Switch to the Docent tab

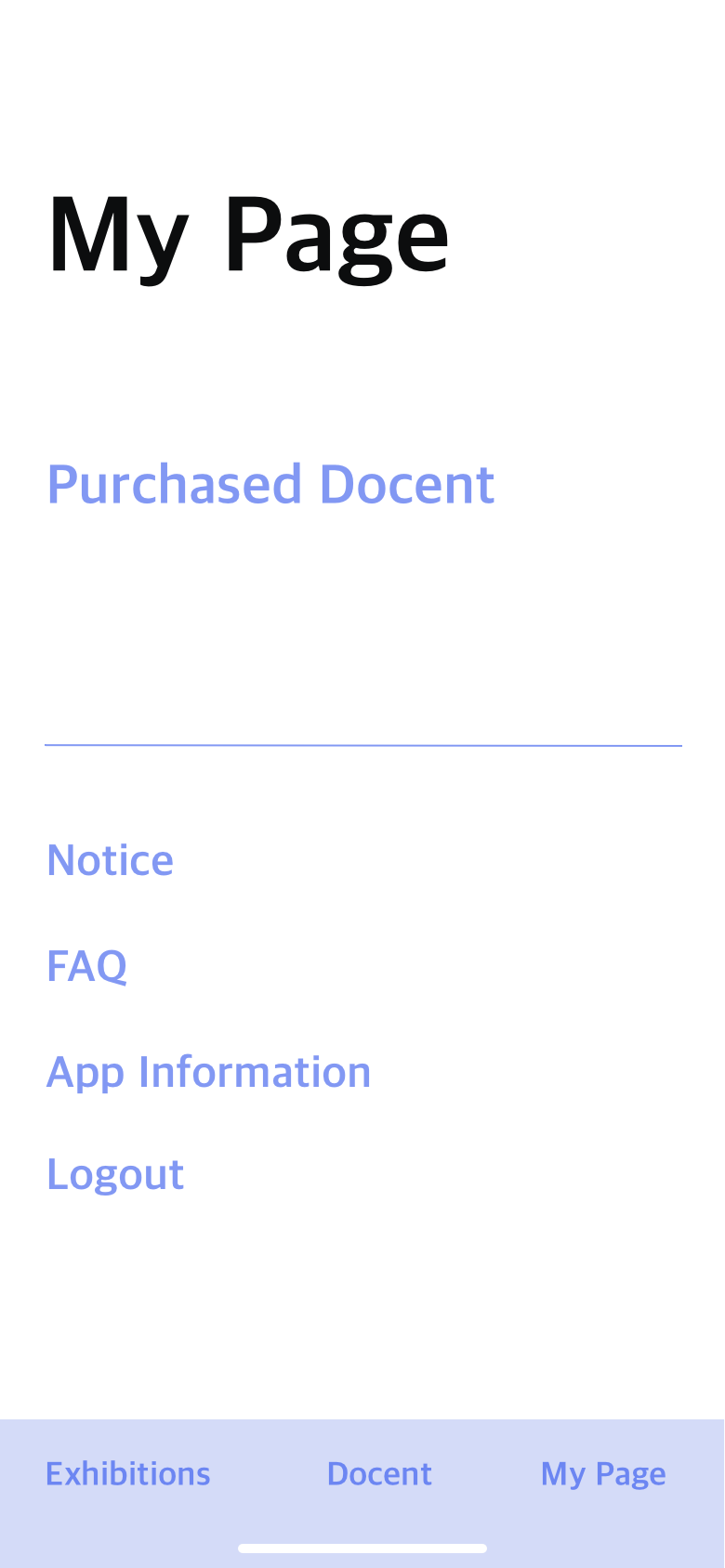(379, 1474)
